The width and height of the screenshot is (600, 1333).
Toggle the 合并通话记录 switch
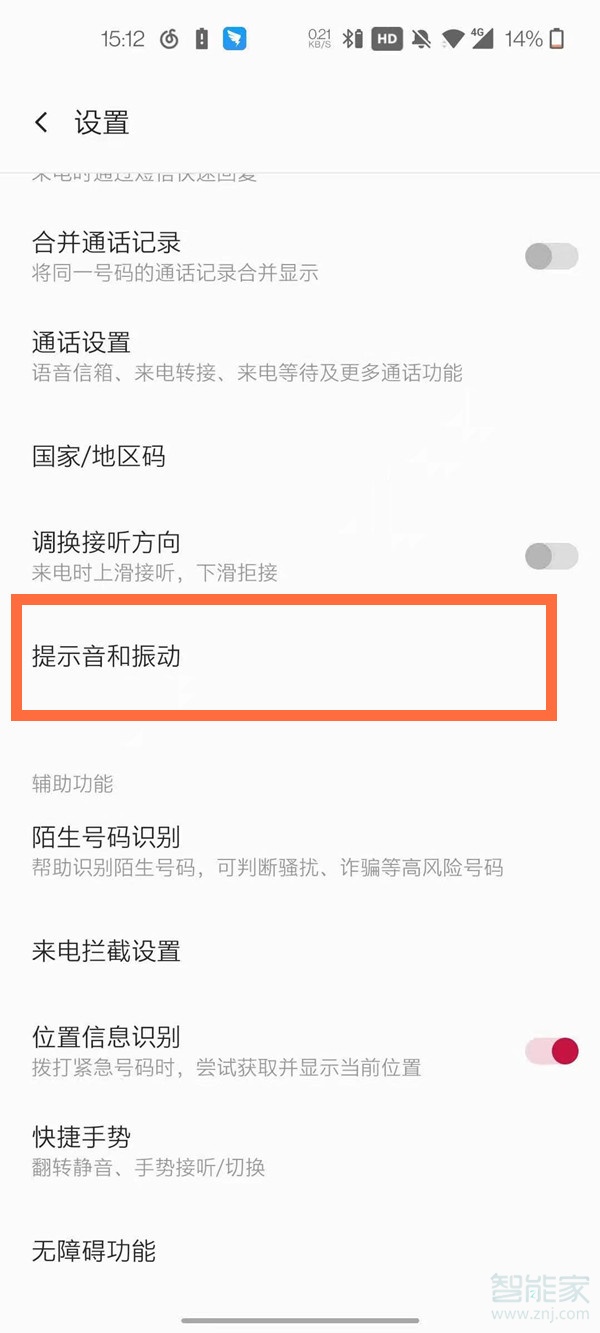(551, 256)
